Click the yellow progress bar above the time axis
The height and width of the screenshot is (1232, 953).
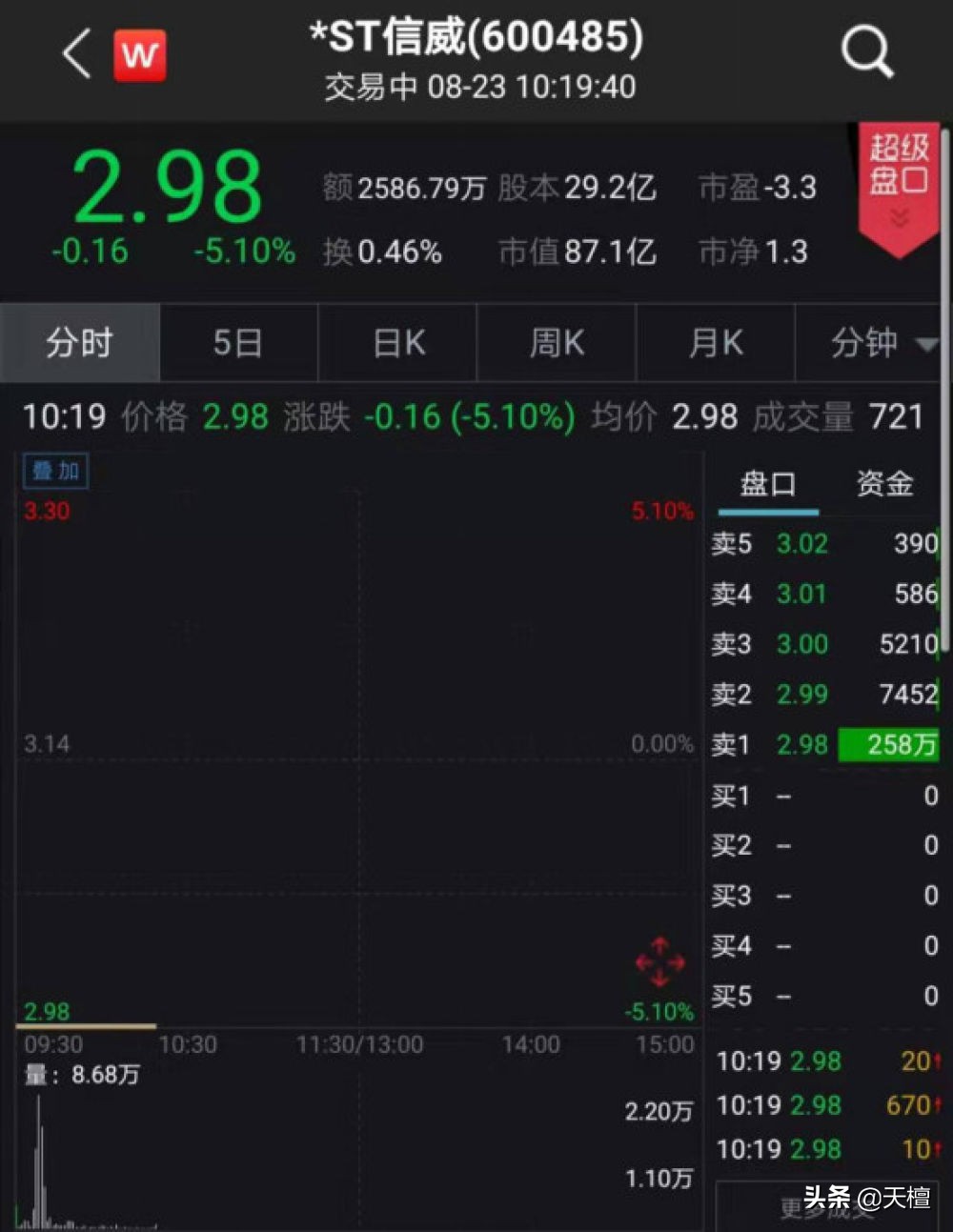point(84,1024)
